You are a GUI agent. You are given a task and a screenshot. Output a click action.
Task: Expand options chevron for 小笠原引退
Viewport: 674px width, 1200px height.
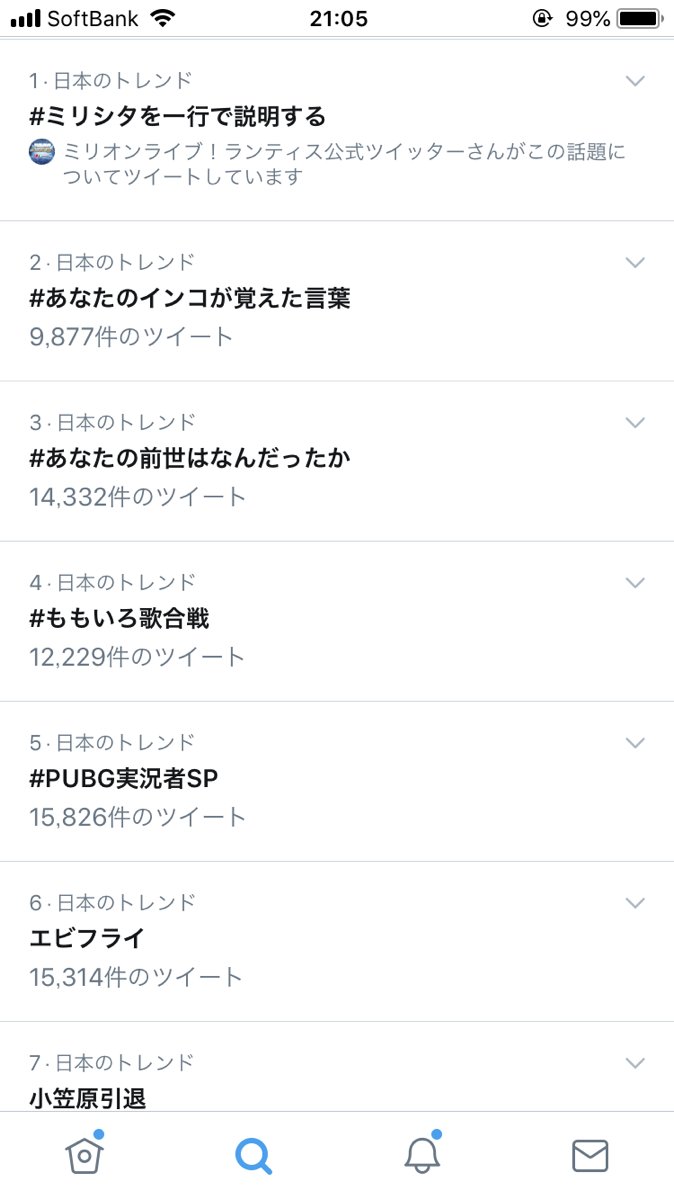pos(635,1062)
